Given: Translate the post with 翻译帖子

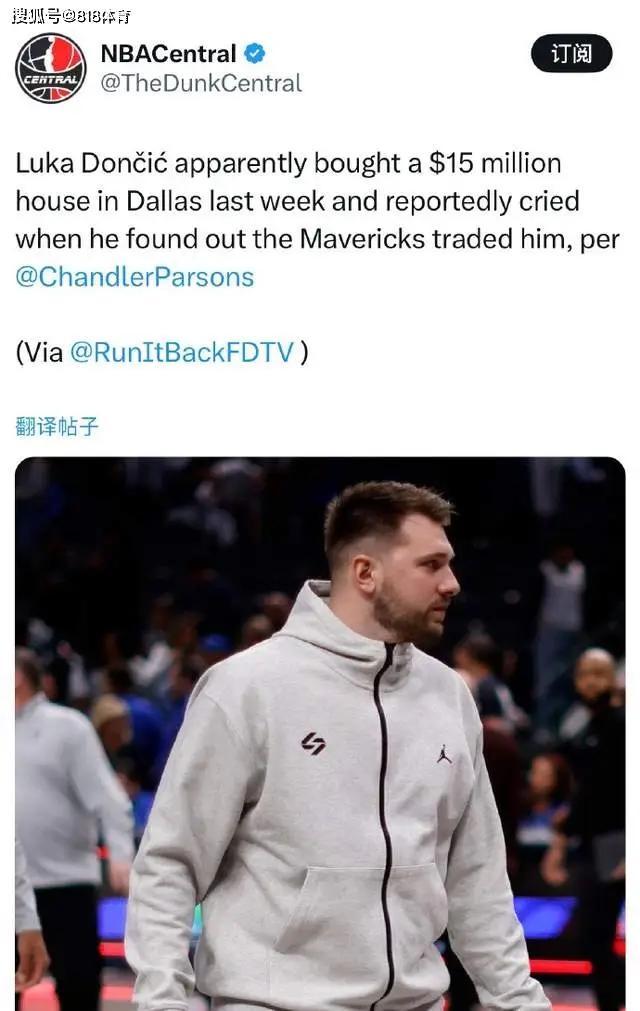Looking at the screenshot, I should click(57, 427).
